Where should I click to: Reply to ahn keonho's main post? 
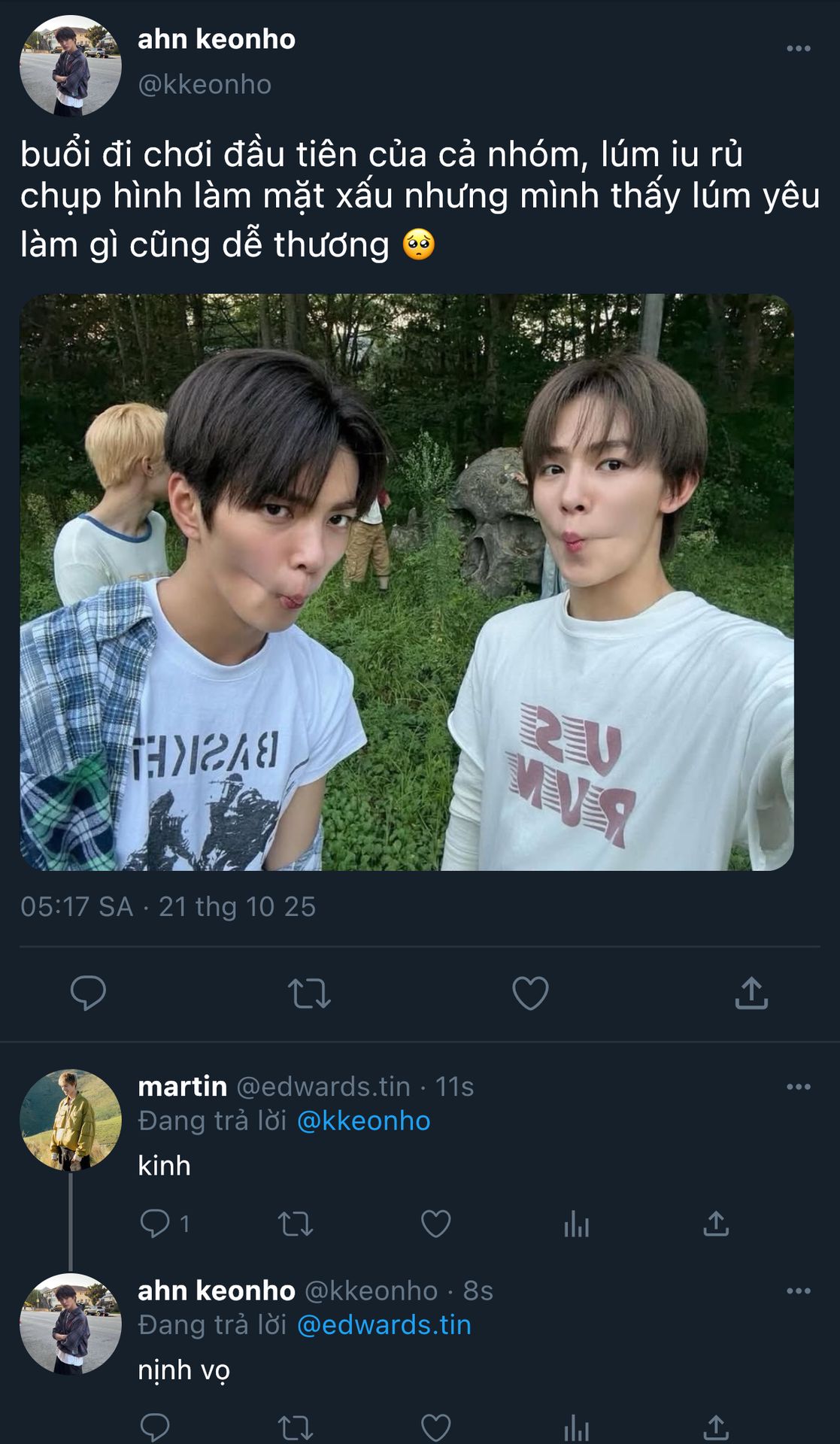[x=88, y=993]
